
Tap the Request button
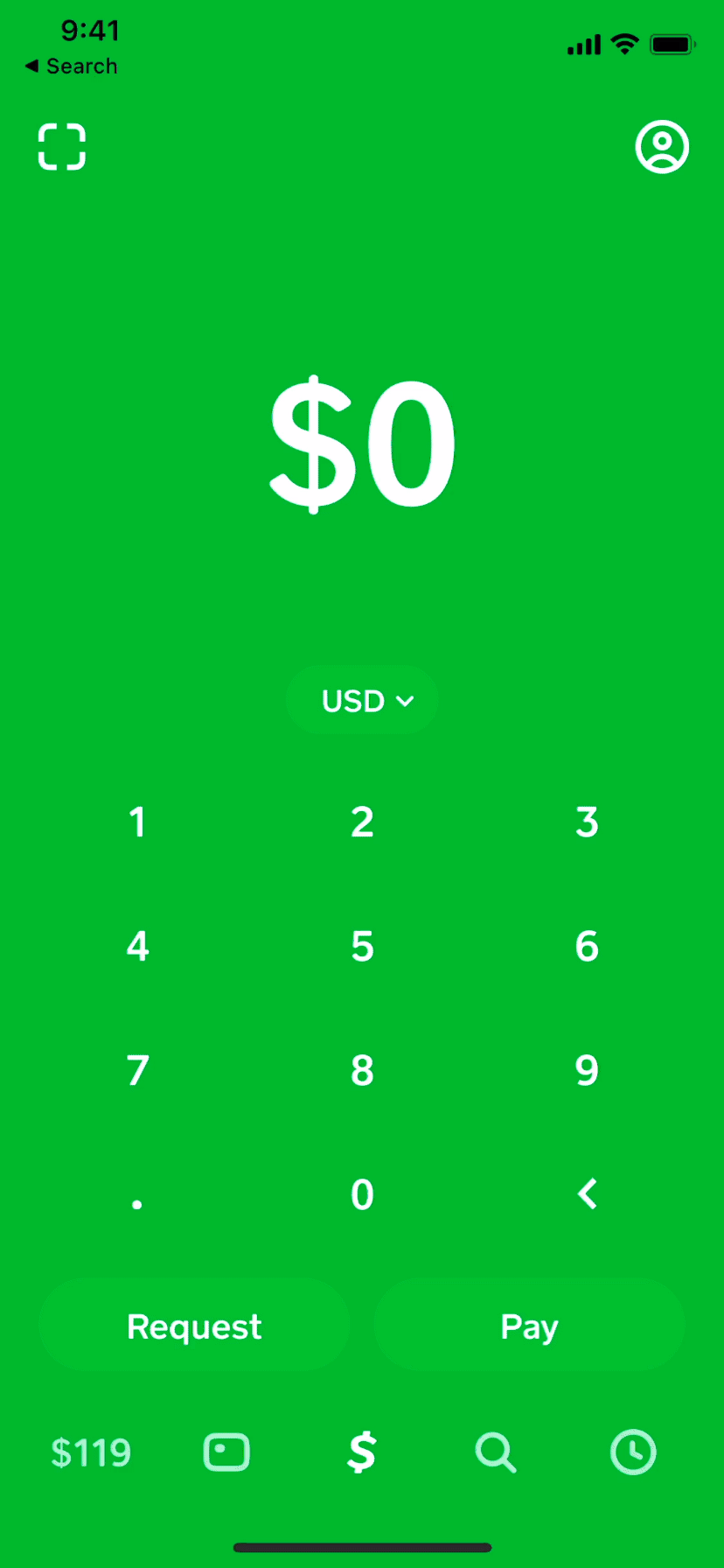coord(193,1326)
